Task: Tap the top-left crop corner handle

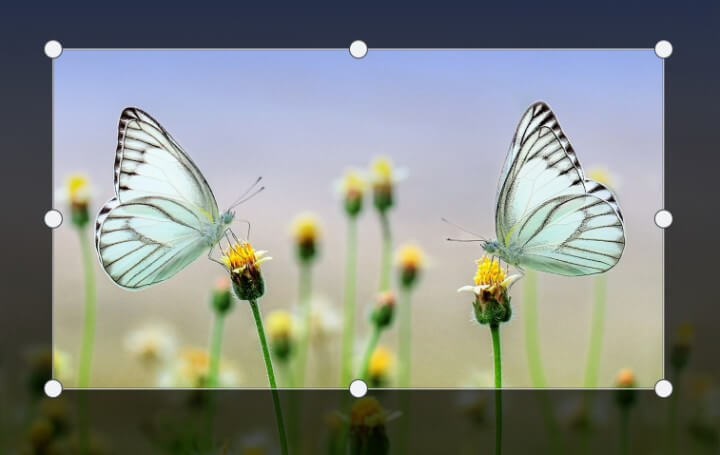Action: tap(53, 49)
